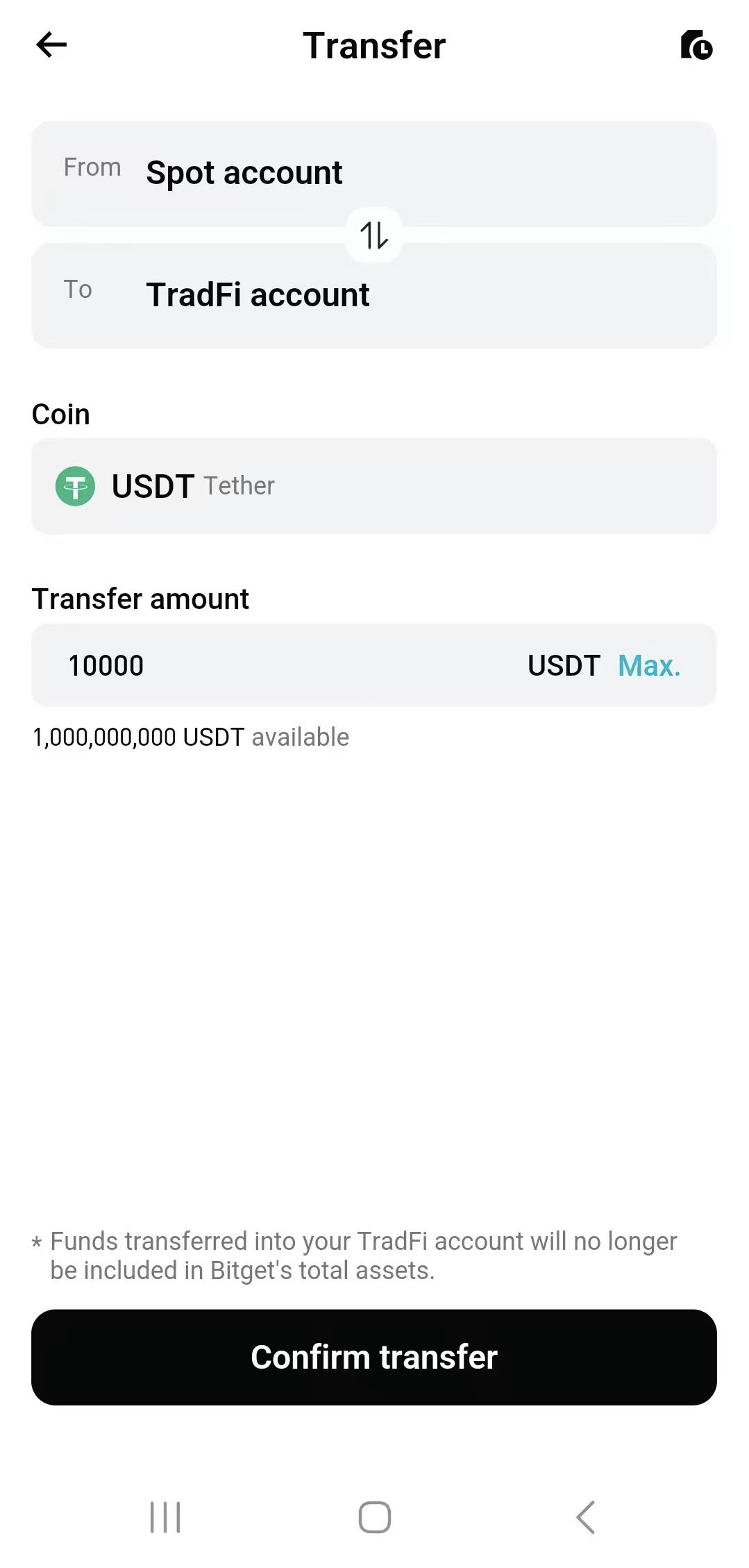This screenshot has width=749, height=1568.
Task: Swap the From and To accounts
Action: click(374, 235)
